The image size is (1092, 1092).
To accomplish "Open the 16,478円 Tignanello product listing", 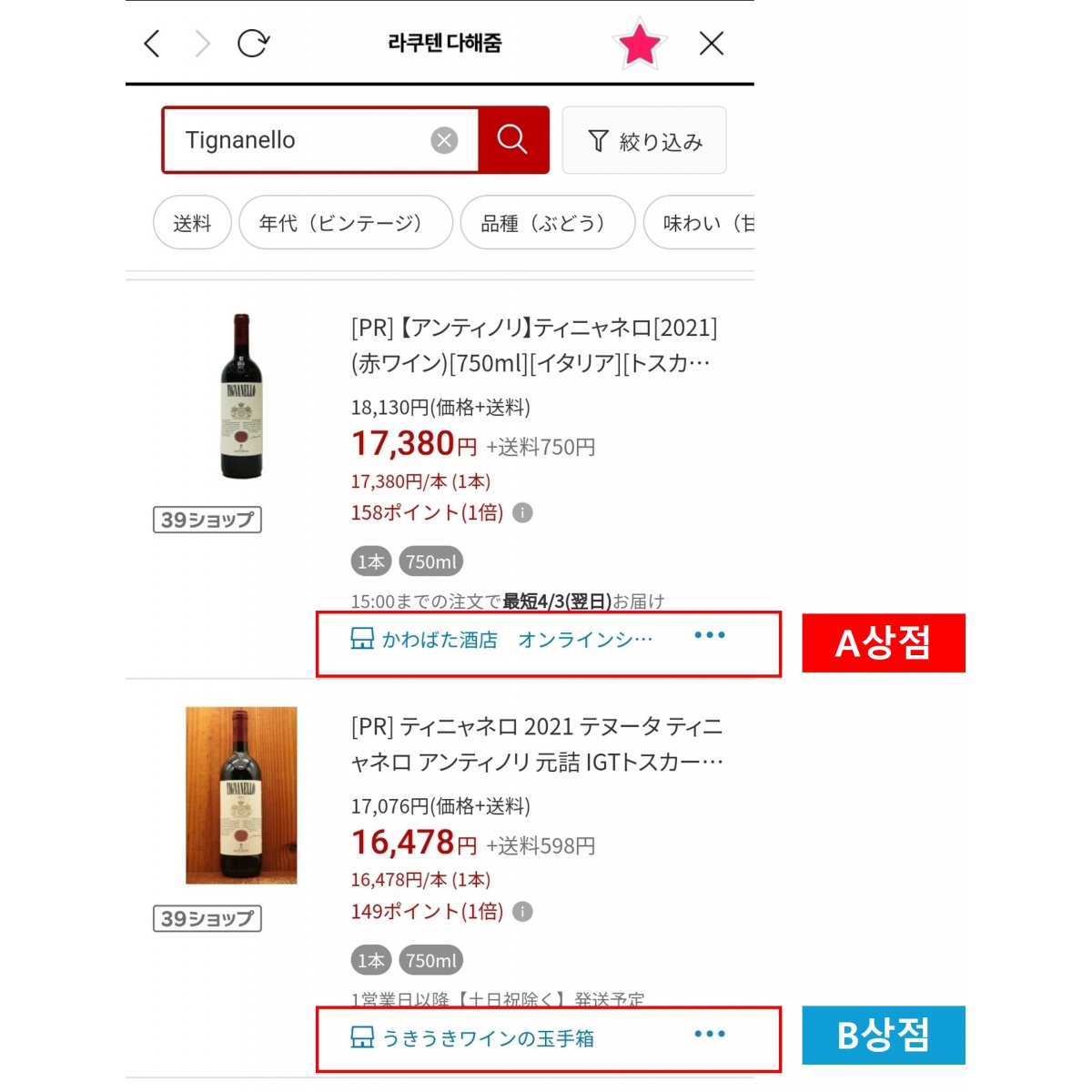I will (535, 744).
